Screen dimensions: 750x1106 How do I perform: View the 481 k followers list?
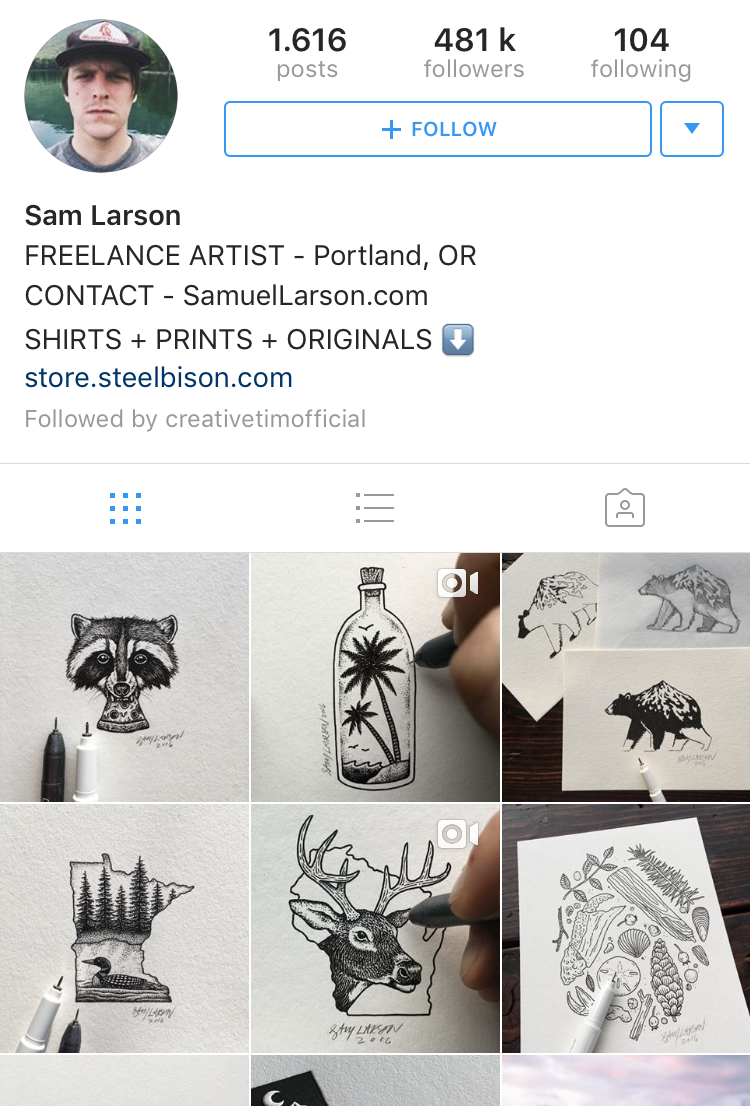[474, 53]
